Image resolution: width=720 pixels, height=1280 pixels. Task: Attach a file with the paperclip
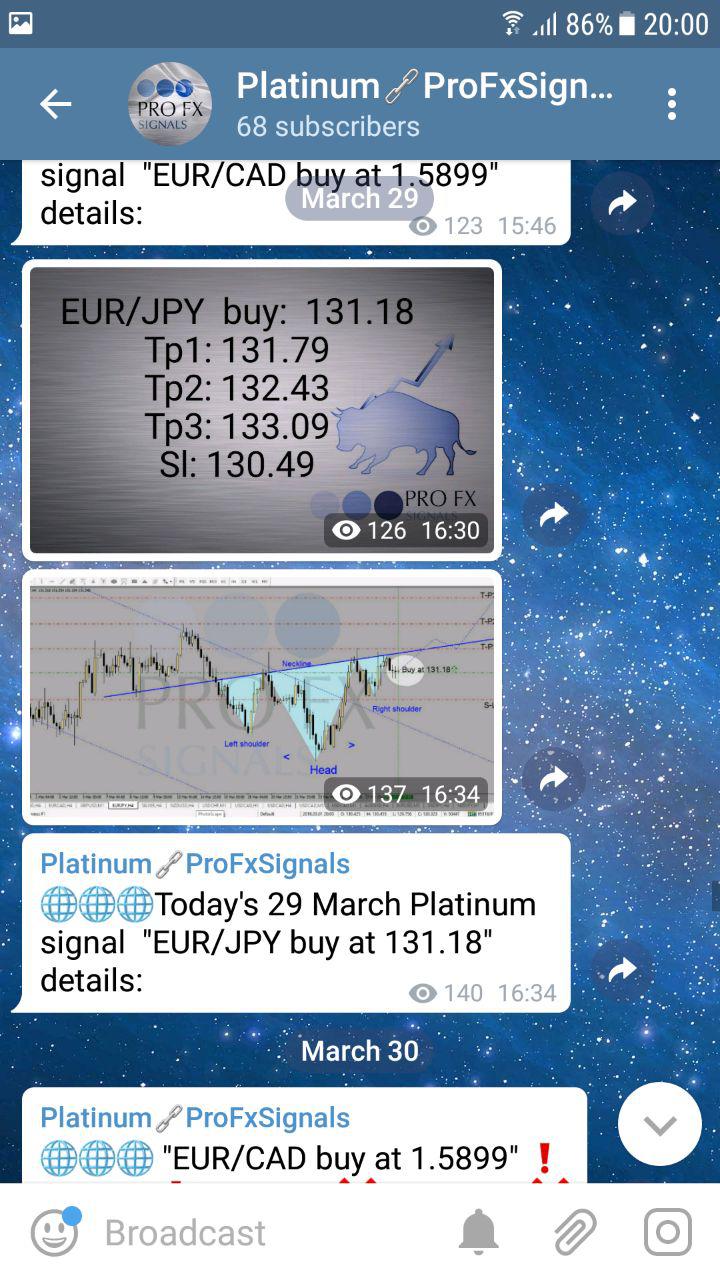coord(575,1232)
